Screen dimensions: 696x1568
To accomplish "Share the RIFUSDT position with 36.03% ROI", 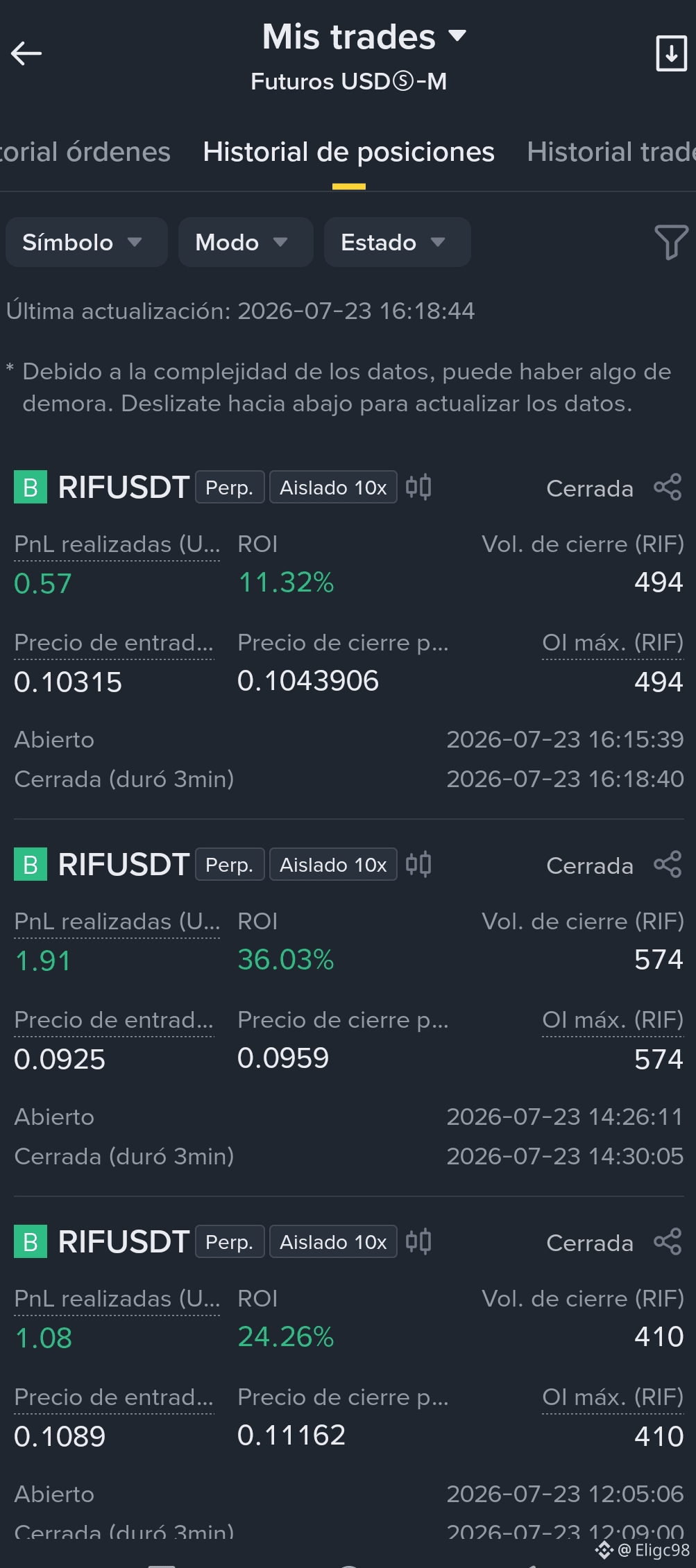I will coord(668,865).
